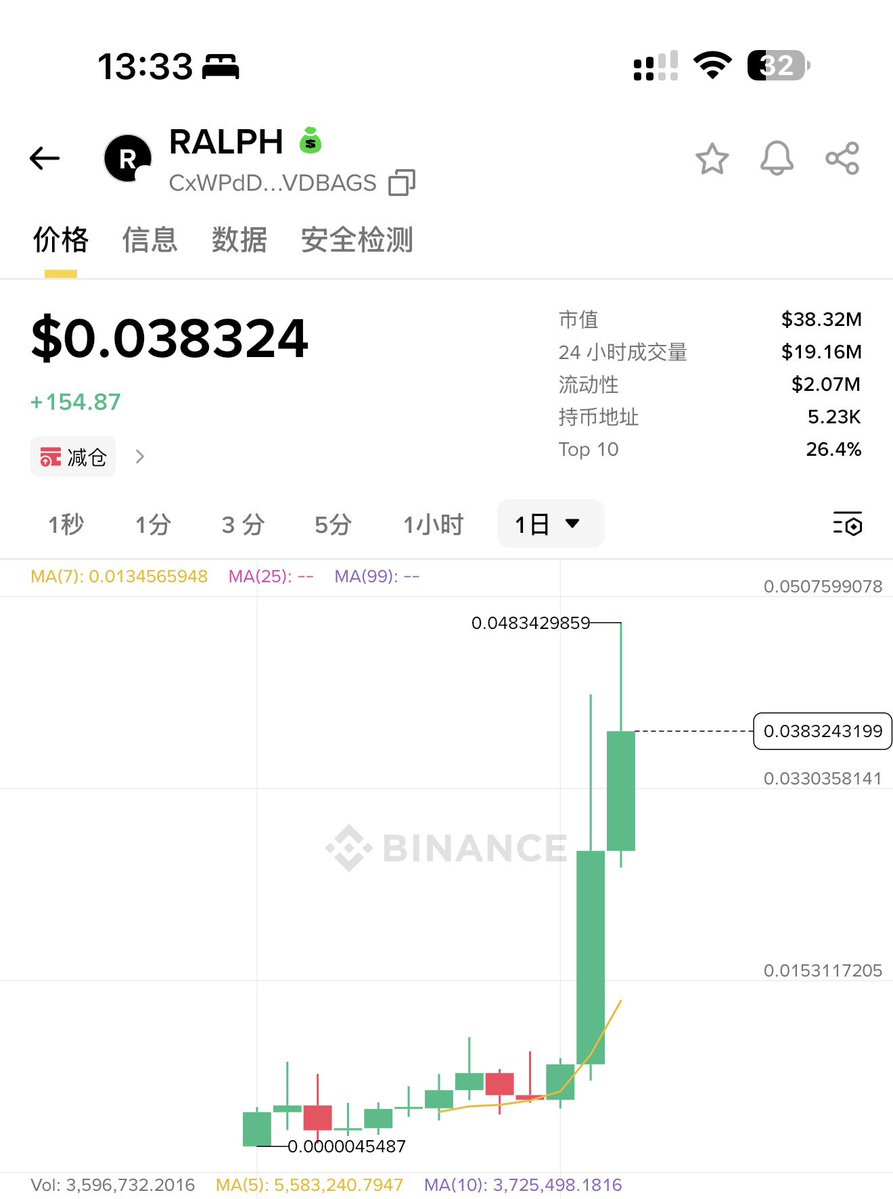This screenshot has width=893, height=1199.
Task: Expand the 1日 interval dropdown
Action: pos(549,524)
